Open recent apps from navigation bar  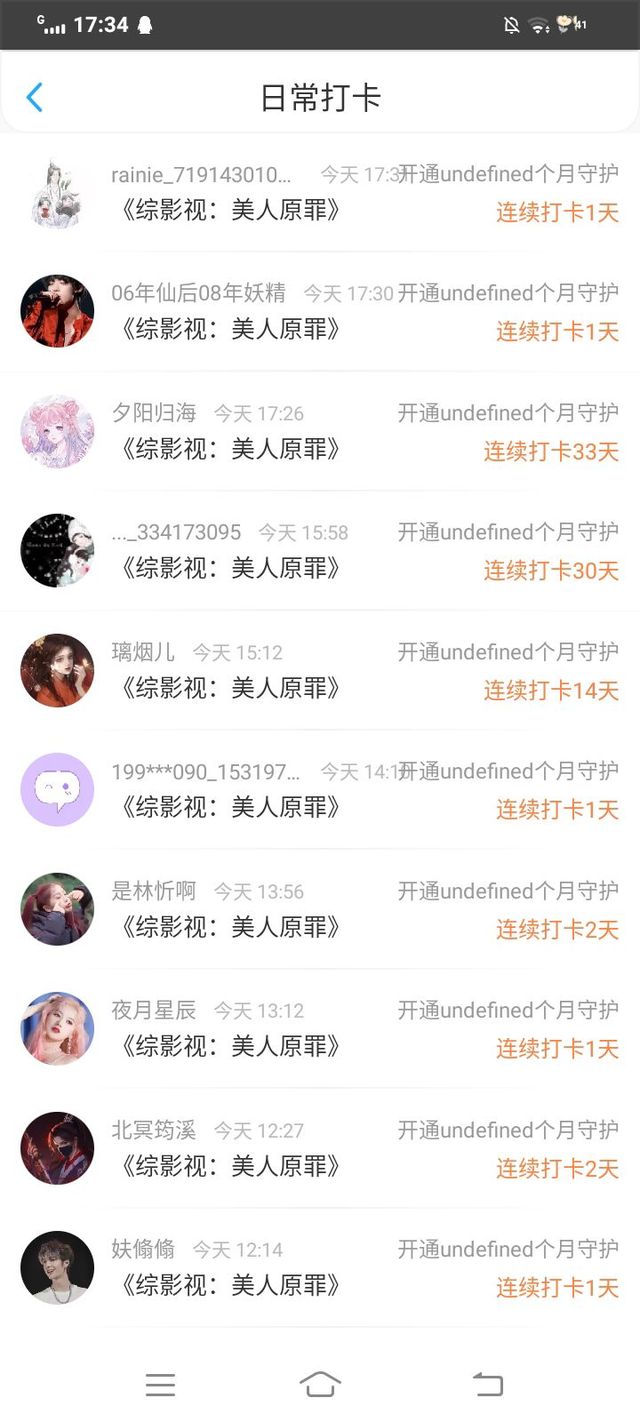(x=160, y=1384)
